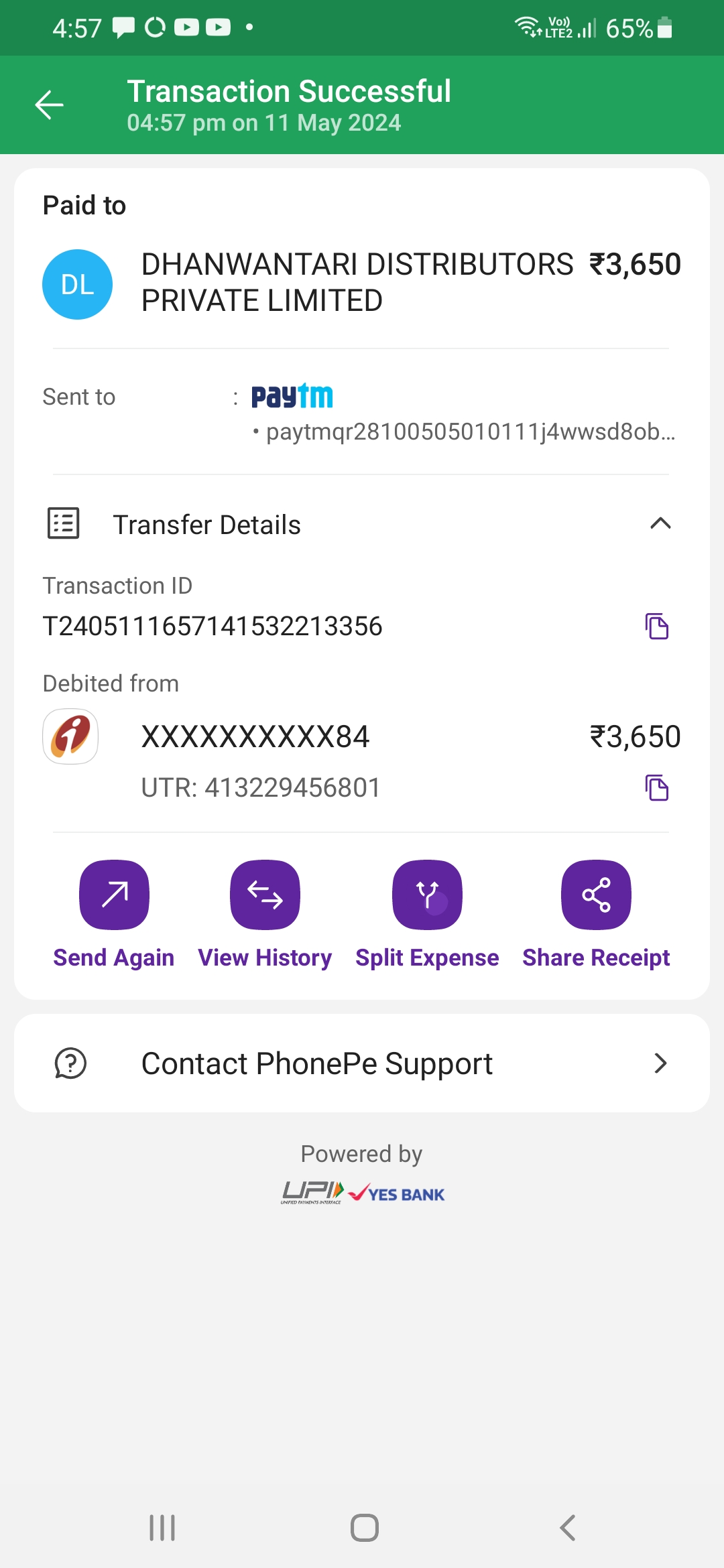Go back using the header arrow
The width and height of the screenshot is (724, 1568).
(x=50, y=105)
